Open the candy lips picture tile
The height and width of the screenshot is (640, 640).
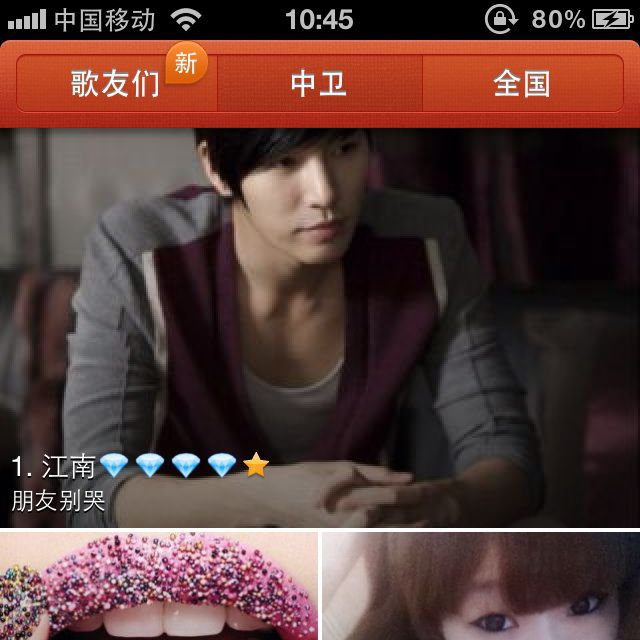(x=158, y=587)
